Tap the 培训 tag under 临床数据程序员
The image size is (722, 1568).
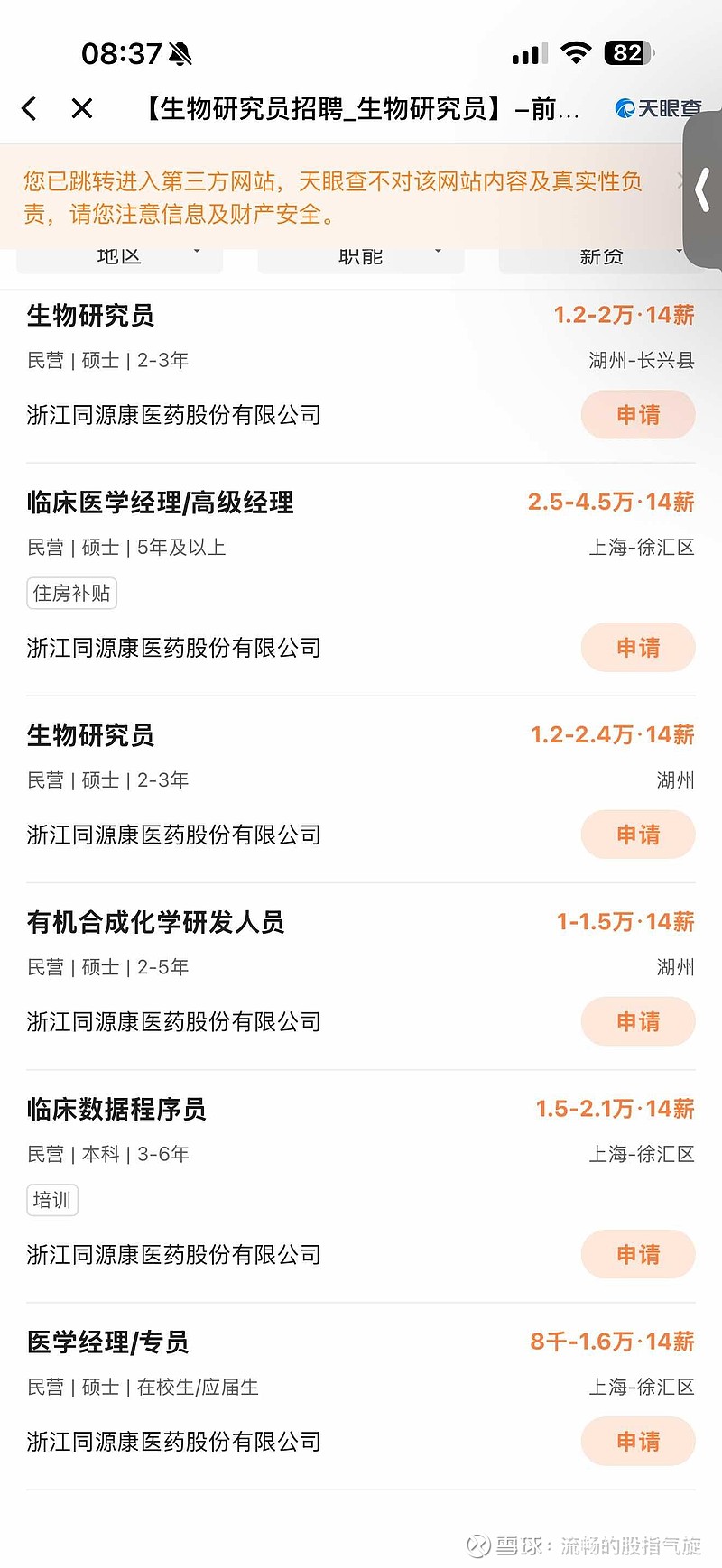click(51, 1200)
